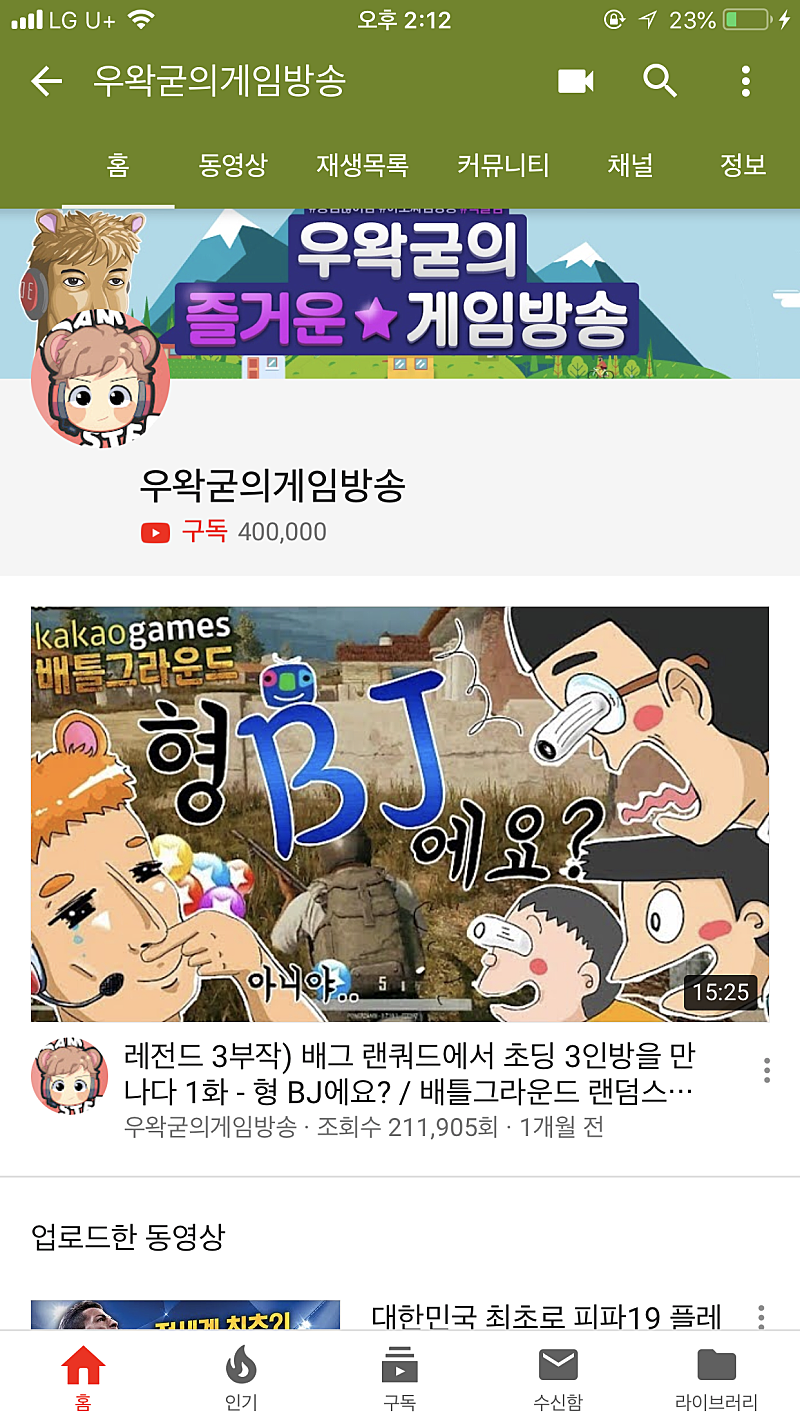The width and height of the screenshot is (800, 1422).
Task: Select the 홈 channel tab
Action: [x=118, y=166]
